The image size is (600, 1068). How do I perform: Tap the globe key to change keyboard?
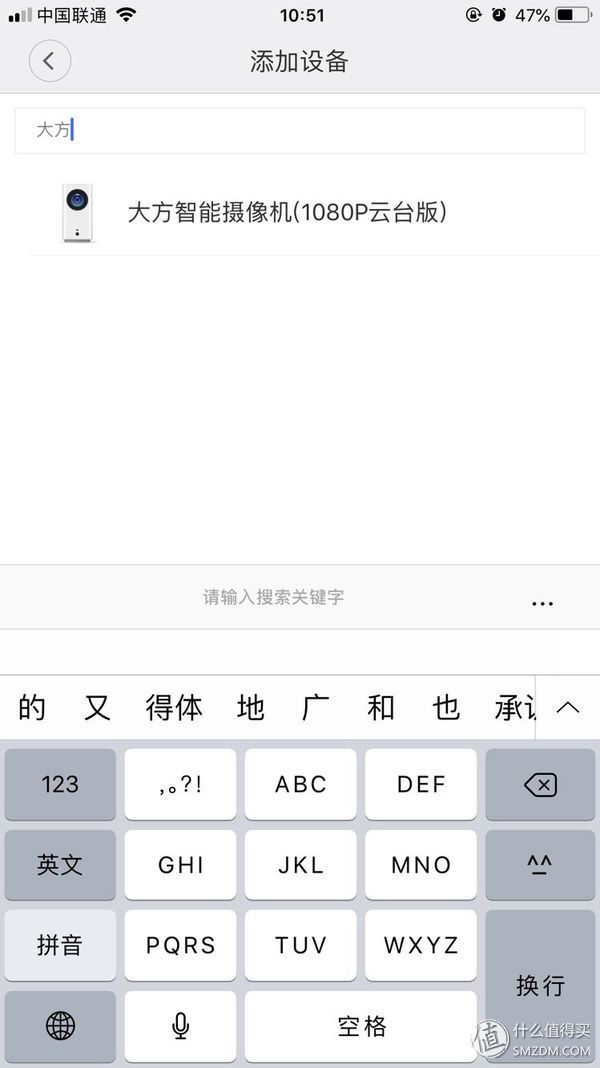pos(60,1025)
